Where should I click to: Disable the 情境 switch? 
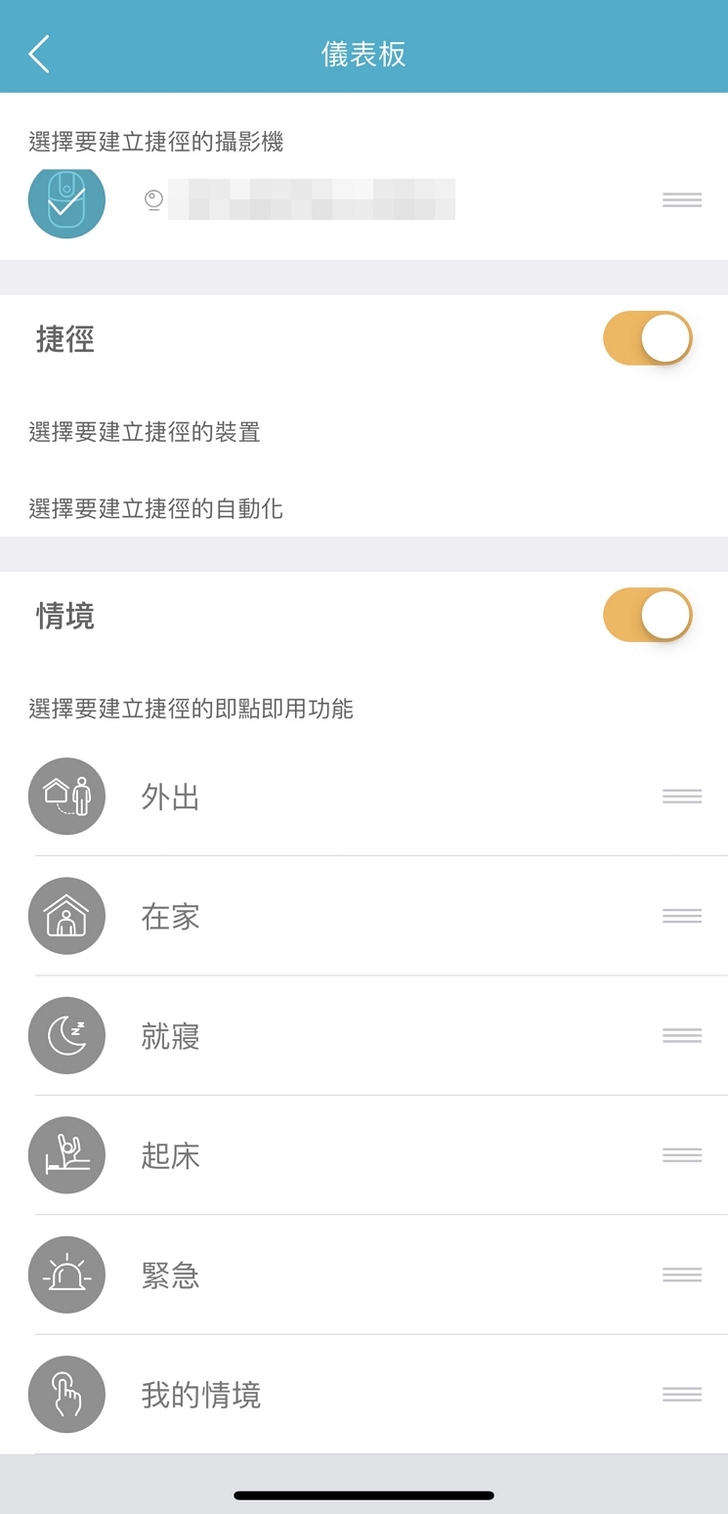pos(647,614)
